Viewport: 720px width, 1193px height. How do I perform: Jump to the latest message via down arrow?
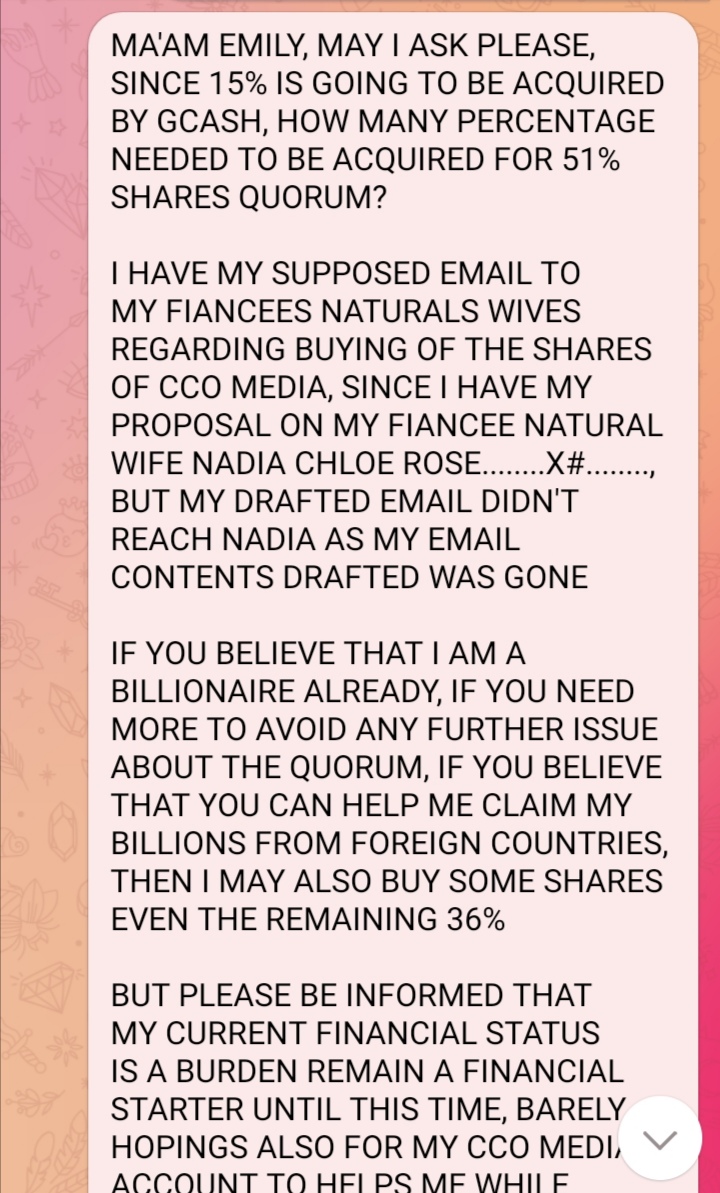tap(659, 1139)
